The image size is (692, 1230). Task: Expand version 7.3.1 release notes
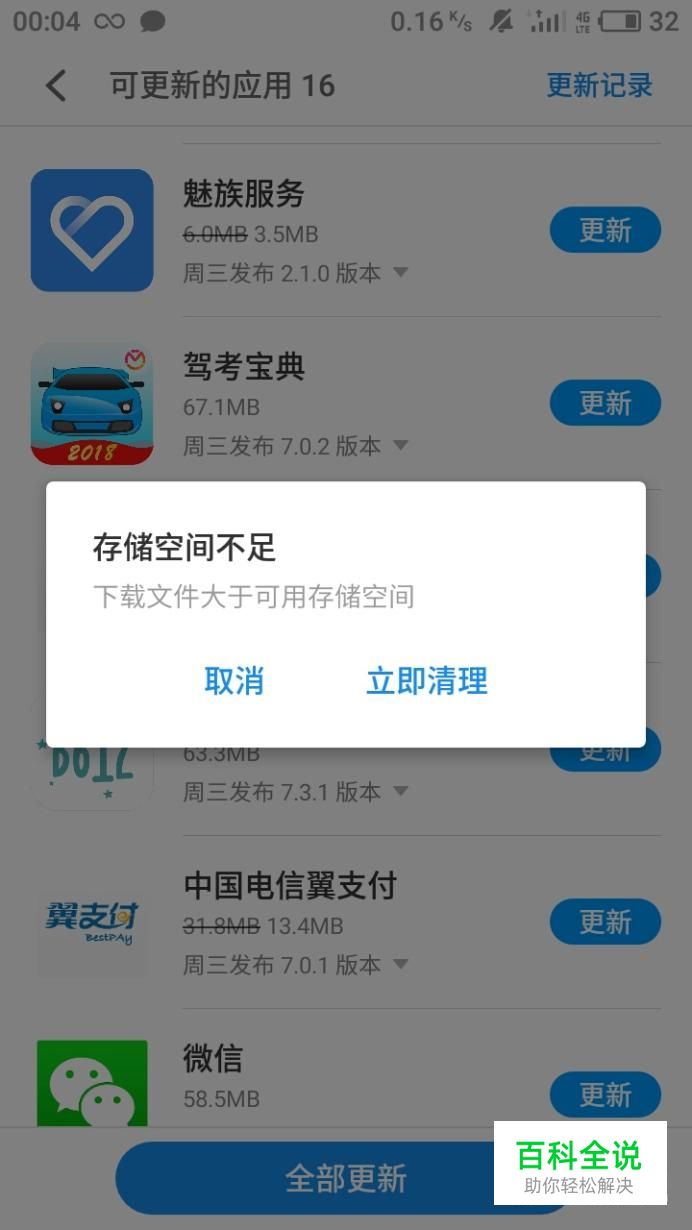(400, 792)
